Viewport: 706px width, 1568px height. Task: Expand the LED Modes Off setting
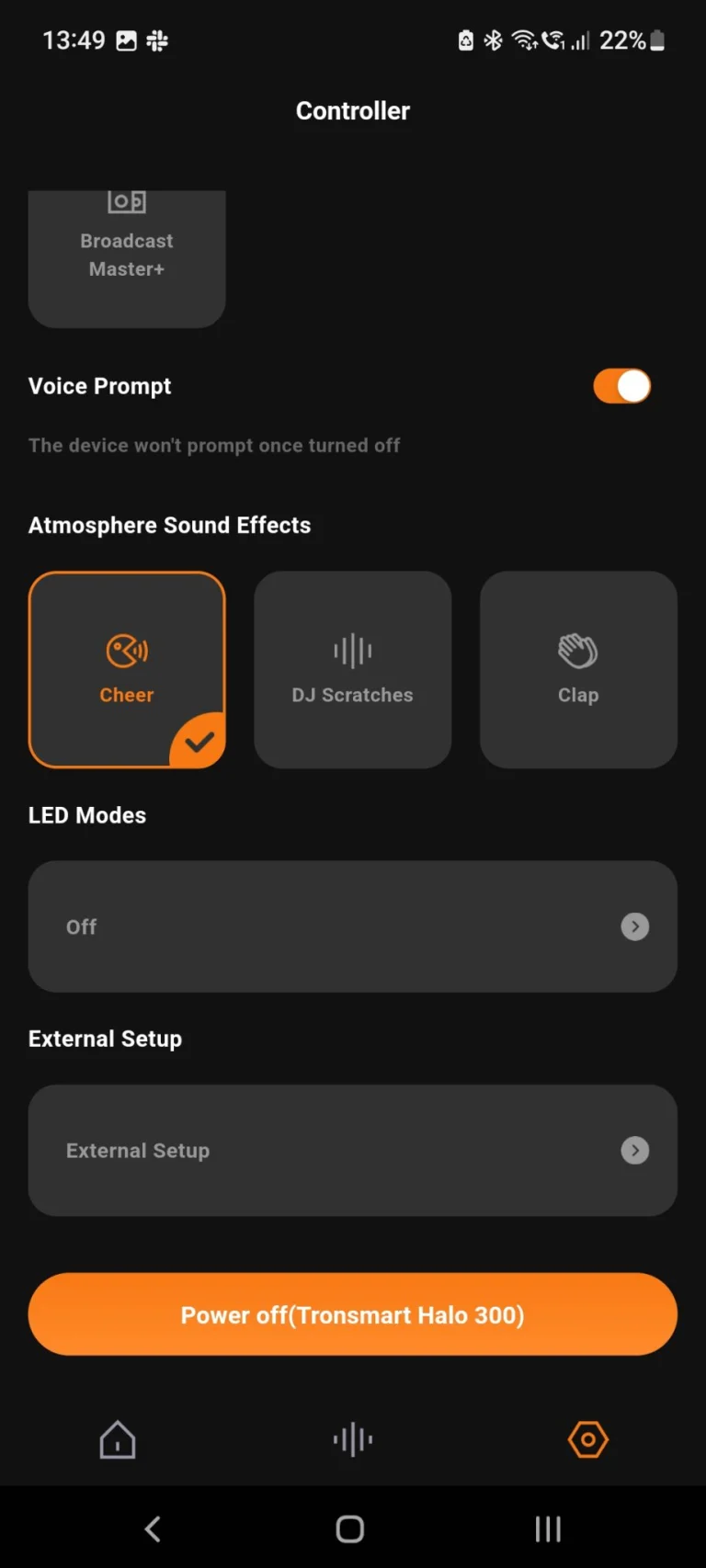click(x=352, y=926)
